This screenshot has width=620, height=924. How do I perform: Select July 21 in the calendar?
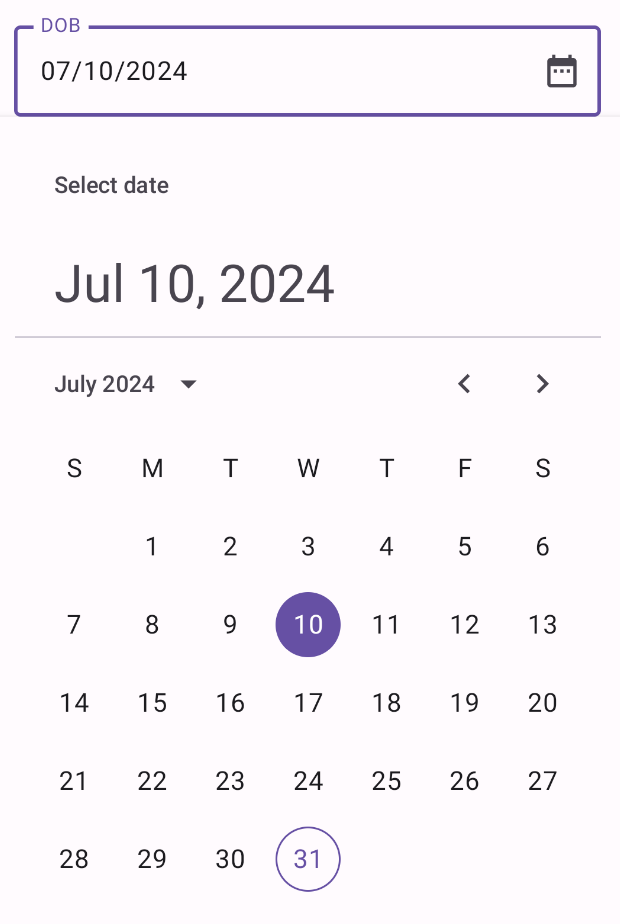(x=74, y=780)
